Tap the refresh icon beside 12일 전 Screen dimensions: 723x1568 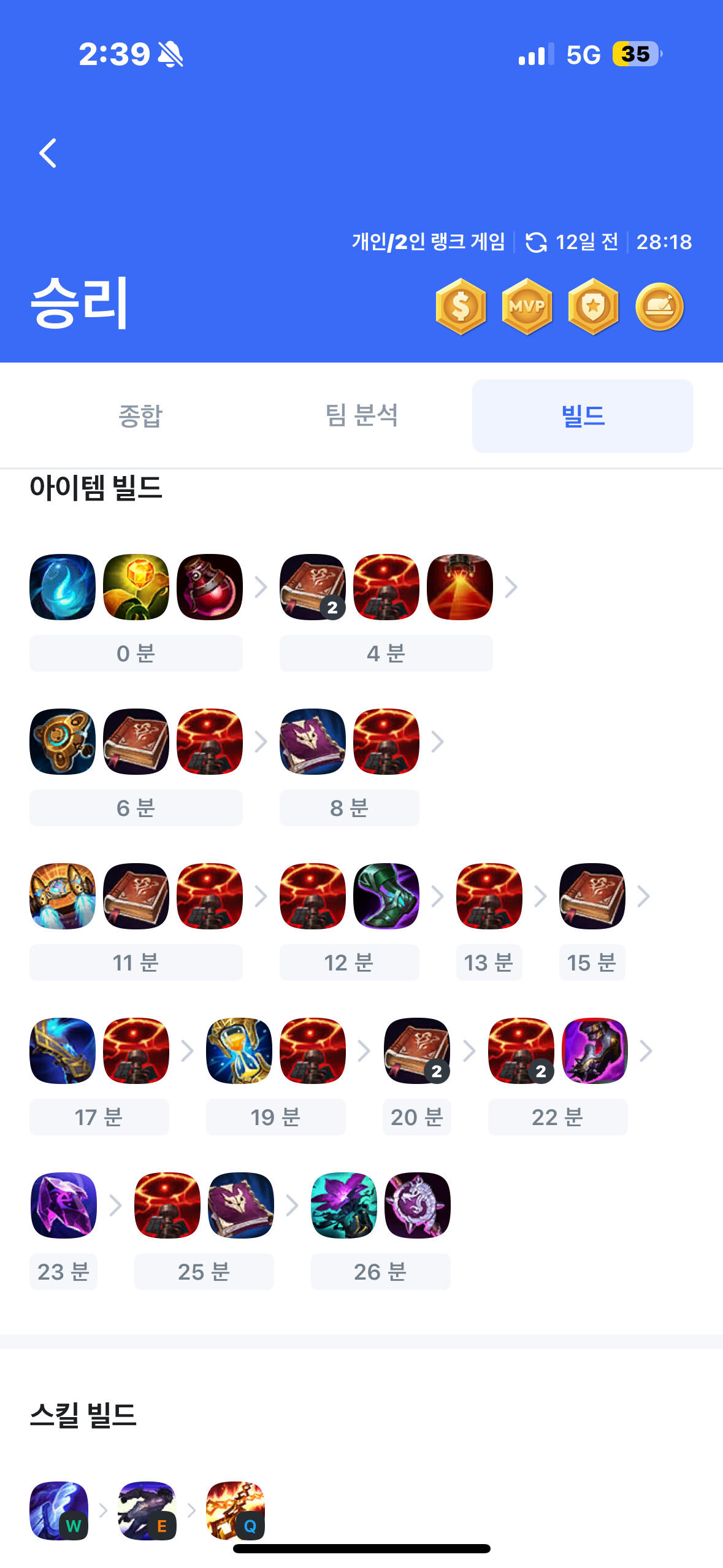536,242
